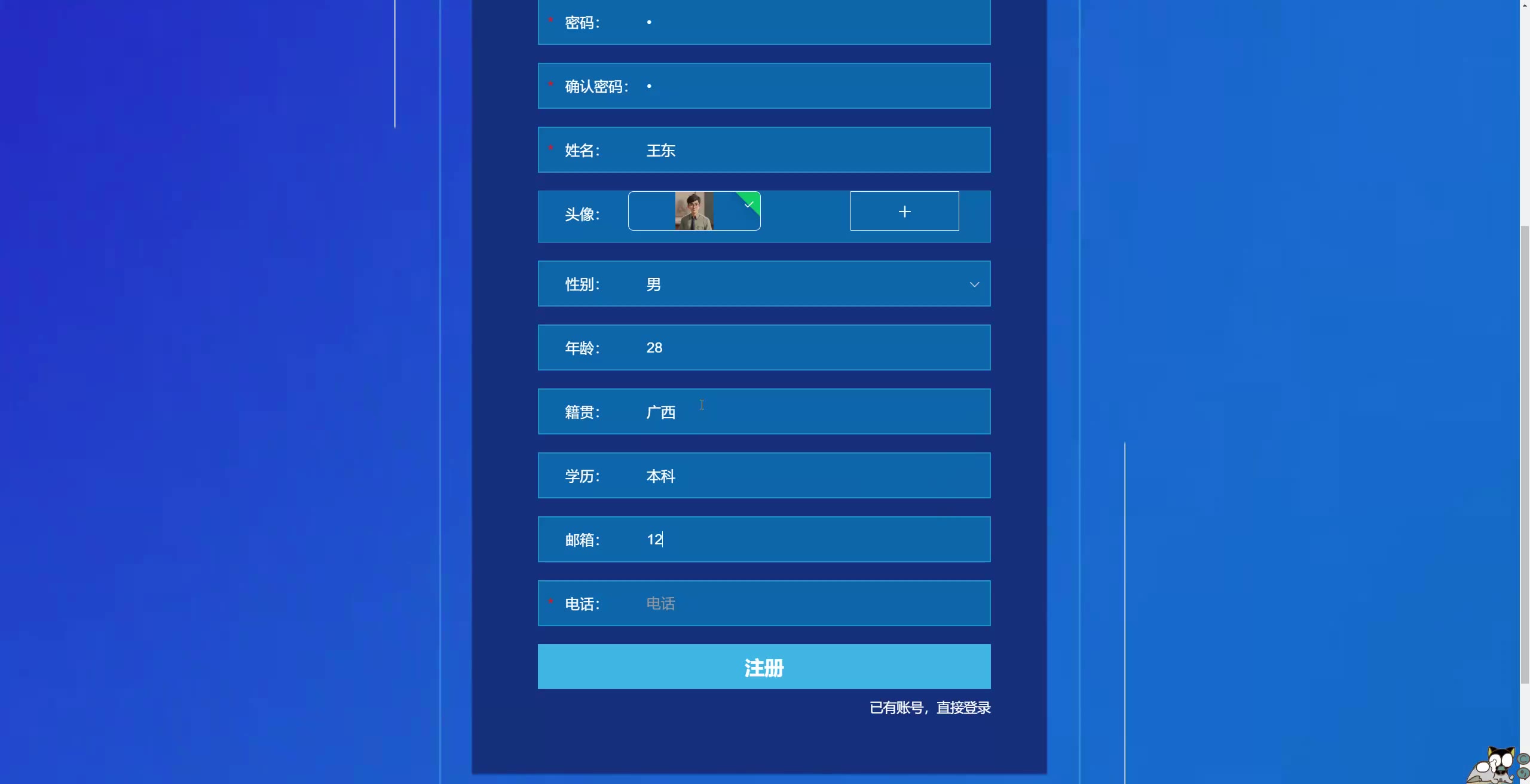The image size is (1530, 784).
Task: Open the uploaded avatar photo thumbnail
Action: (x=694, y=211)
